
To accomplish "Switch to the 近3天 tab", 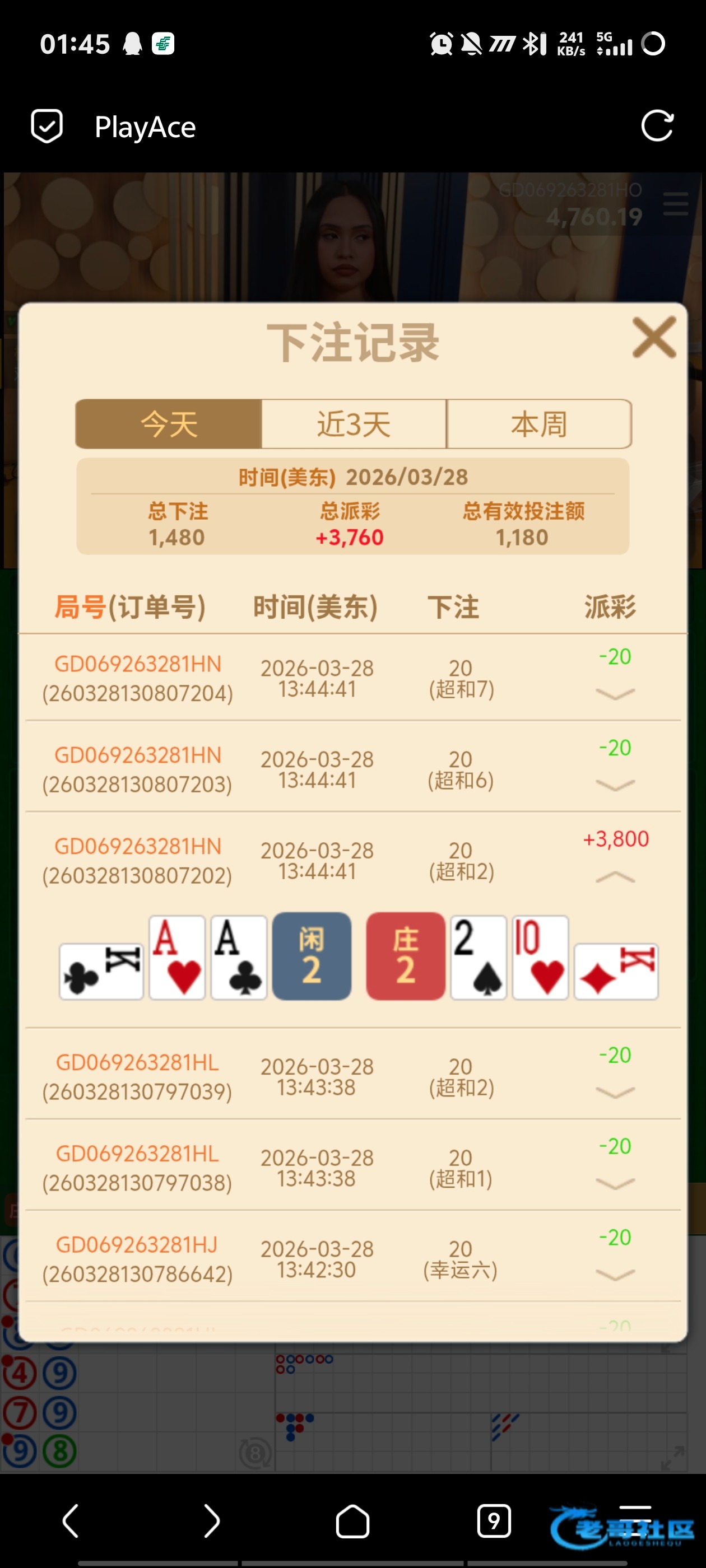I will (x=354, y=424).
